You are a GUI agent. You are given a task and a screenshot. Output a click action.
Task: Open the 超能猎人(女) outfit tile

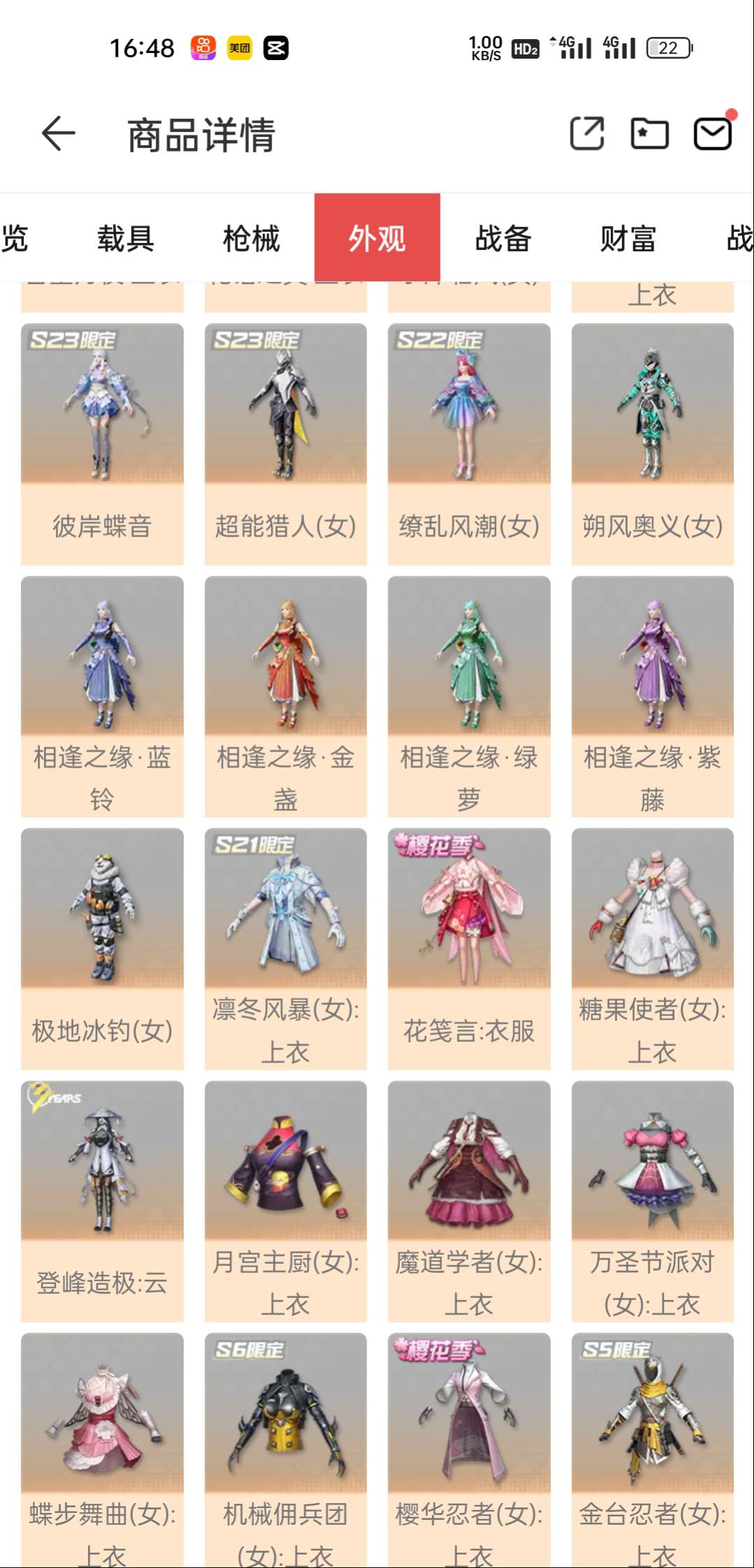click(286, 444)
